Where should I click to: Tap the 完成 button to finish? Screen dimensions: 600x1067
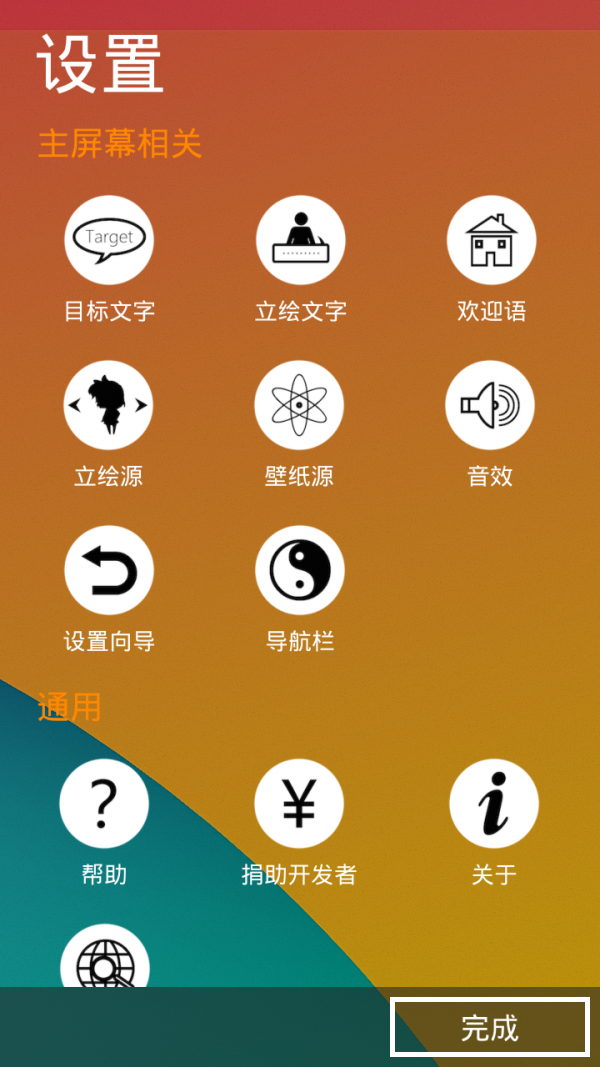pos(490,1027)
